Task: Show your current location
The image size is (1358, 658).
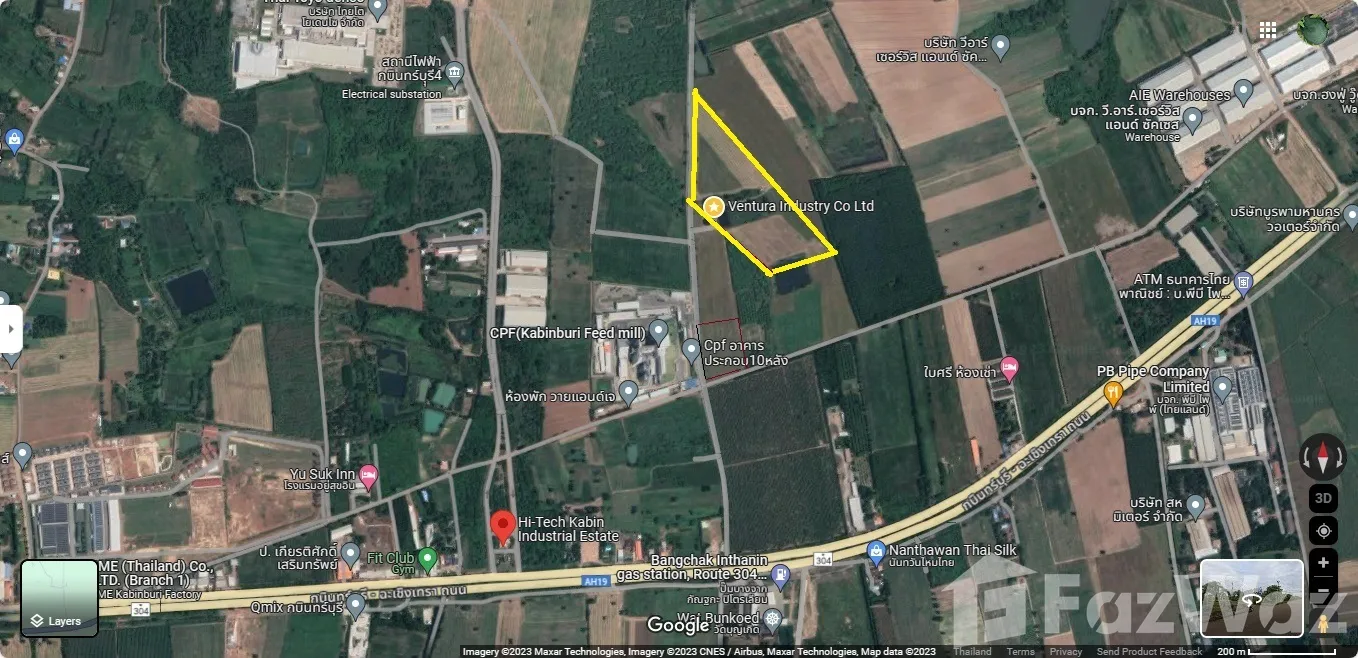Action: pyautogui.click(x=1322, y=530)
